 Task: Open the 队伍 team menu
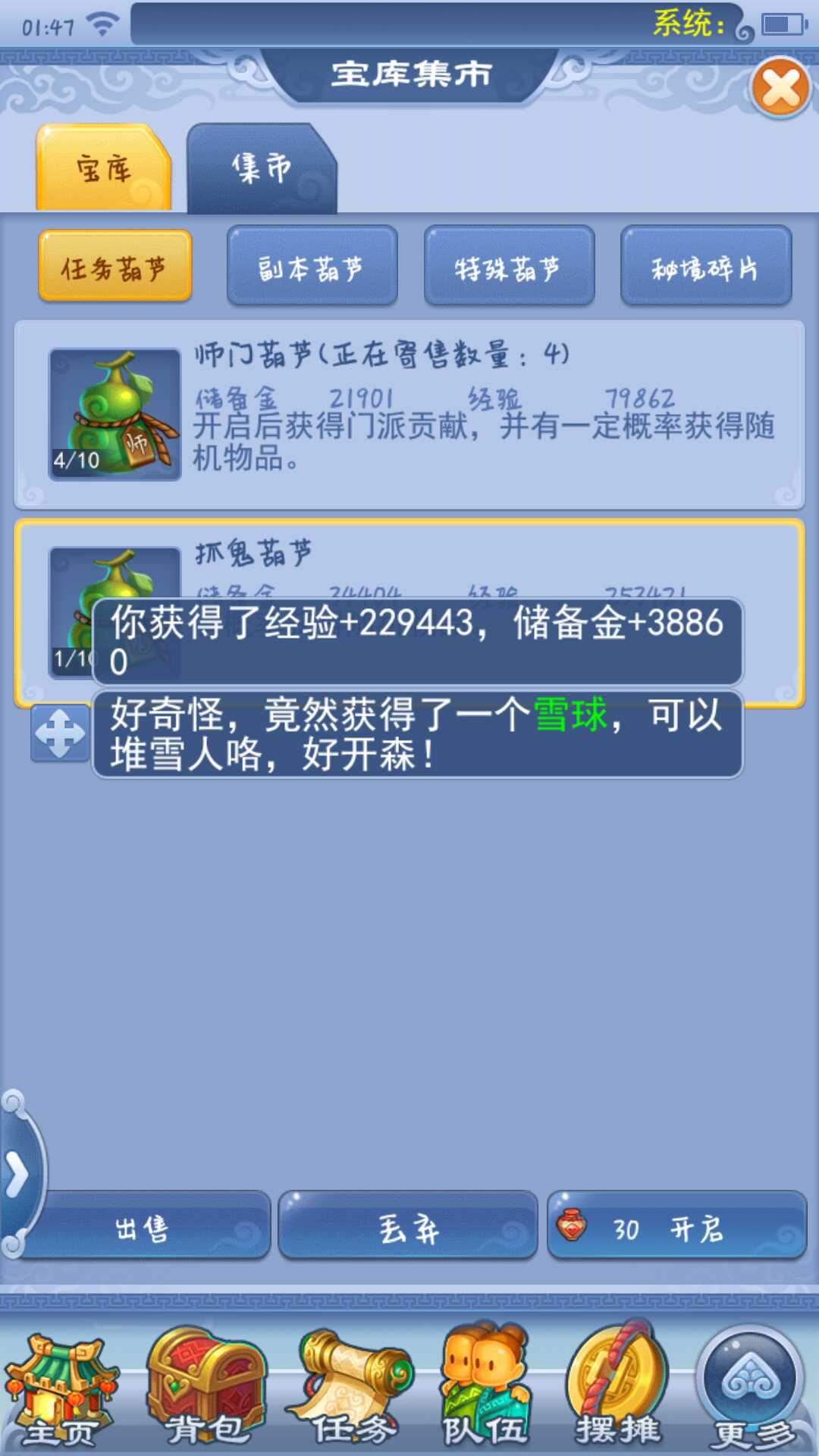(x=485, y=1388)
